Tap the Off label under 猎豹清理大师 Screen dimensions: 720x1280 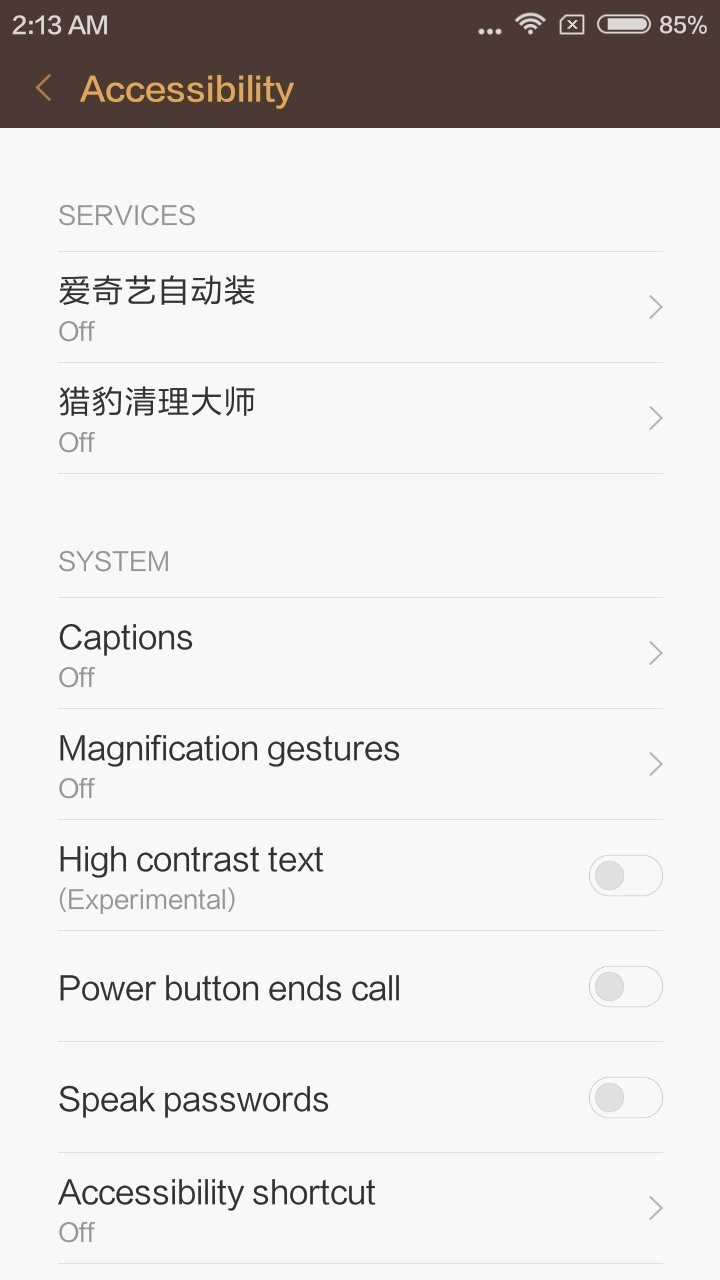76,441
